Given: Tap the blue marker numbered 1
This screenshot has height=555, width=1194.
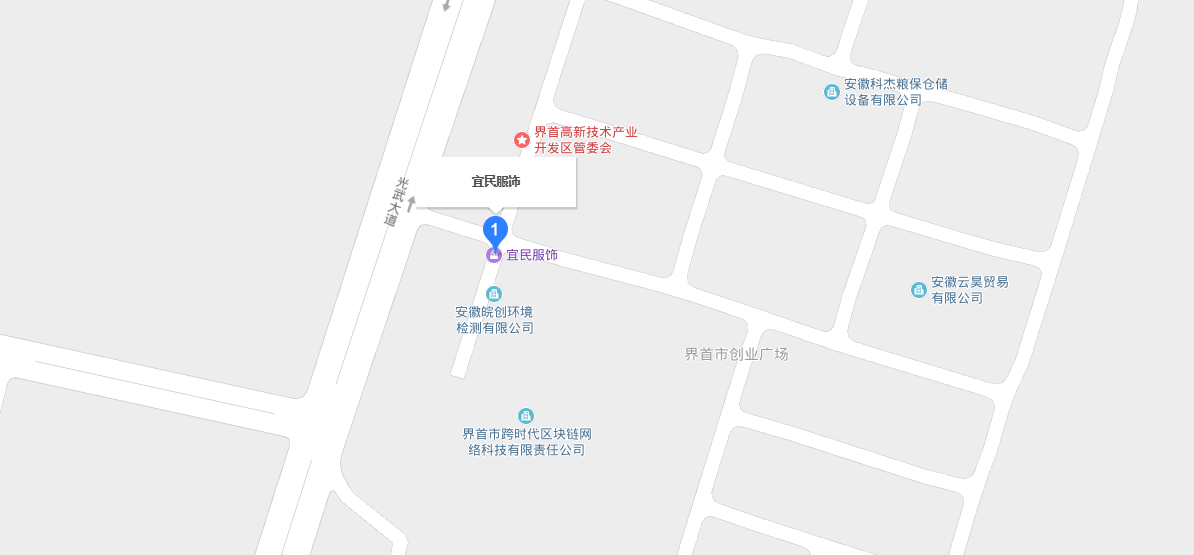Looking at the screenshot, I should (494, 229).
